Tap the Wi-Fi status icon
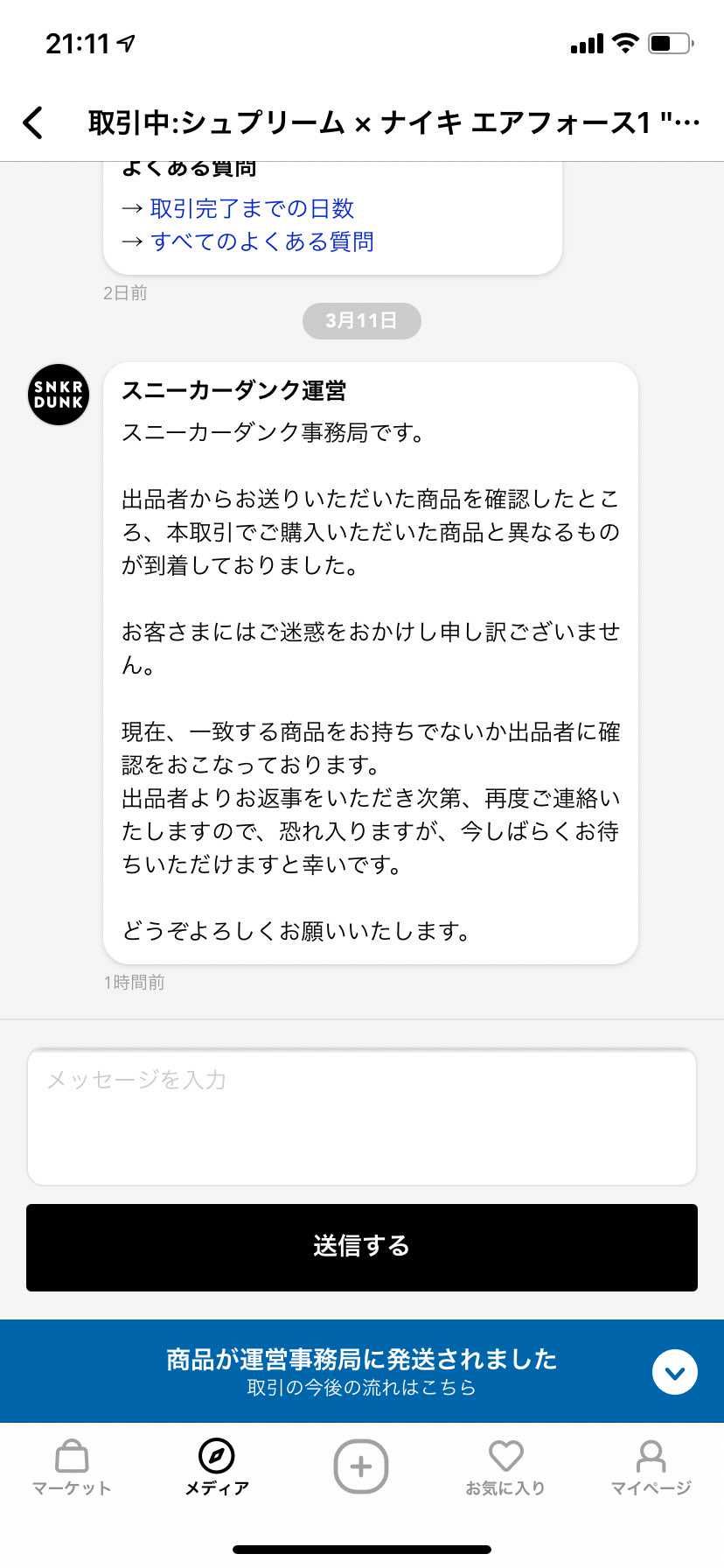Viewport: 724px width, 1568px height. [624, 42]
